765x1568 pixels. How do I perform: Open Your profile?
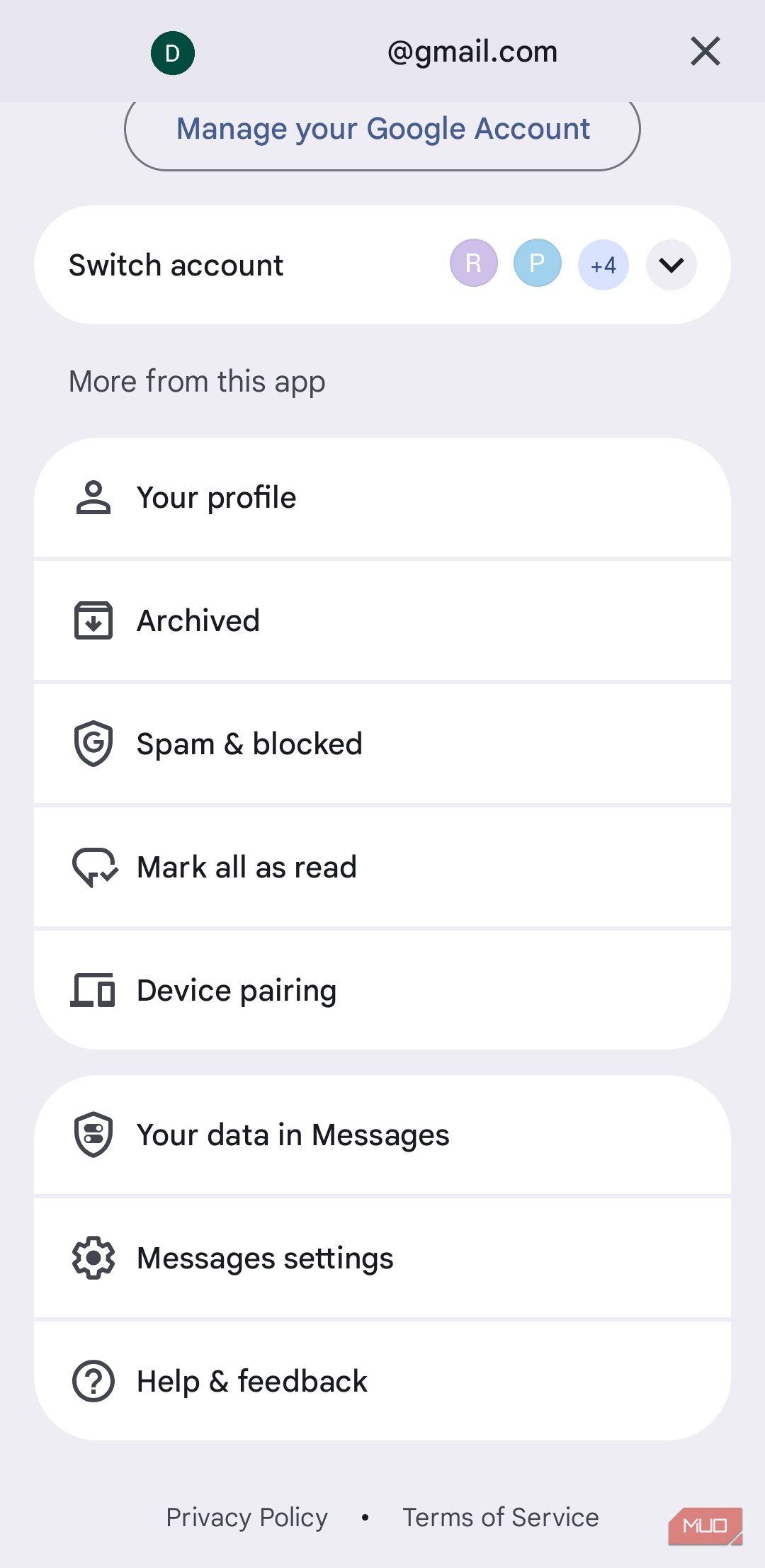pyautogui.click(x=382, y=498)
